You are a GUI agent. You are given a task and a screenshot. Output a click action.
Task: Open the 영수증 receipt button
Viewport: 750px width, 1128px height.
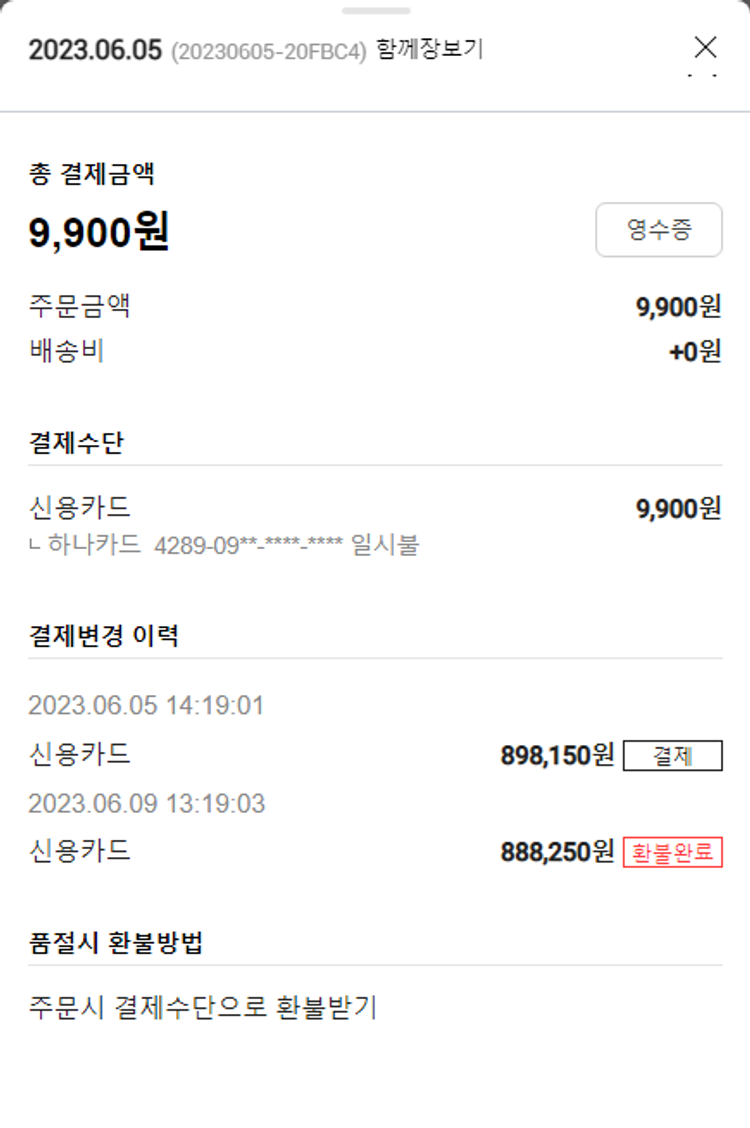coord(658,230)
